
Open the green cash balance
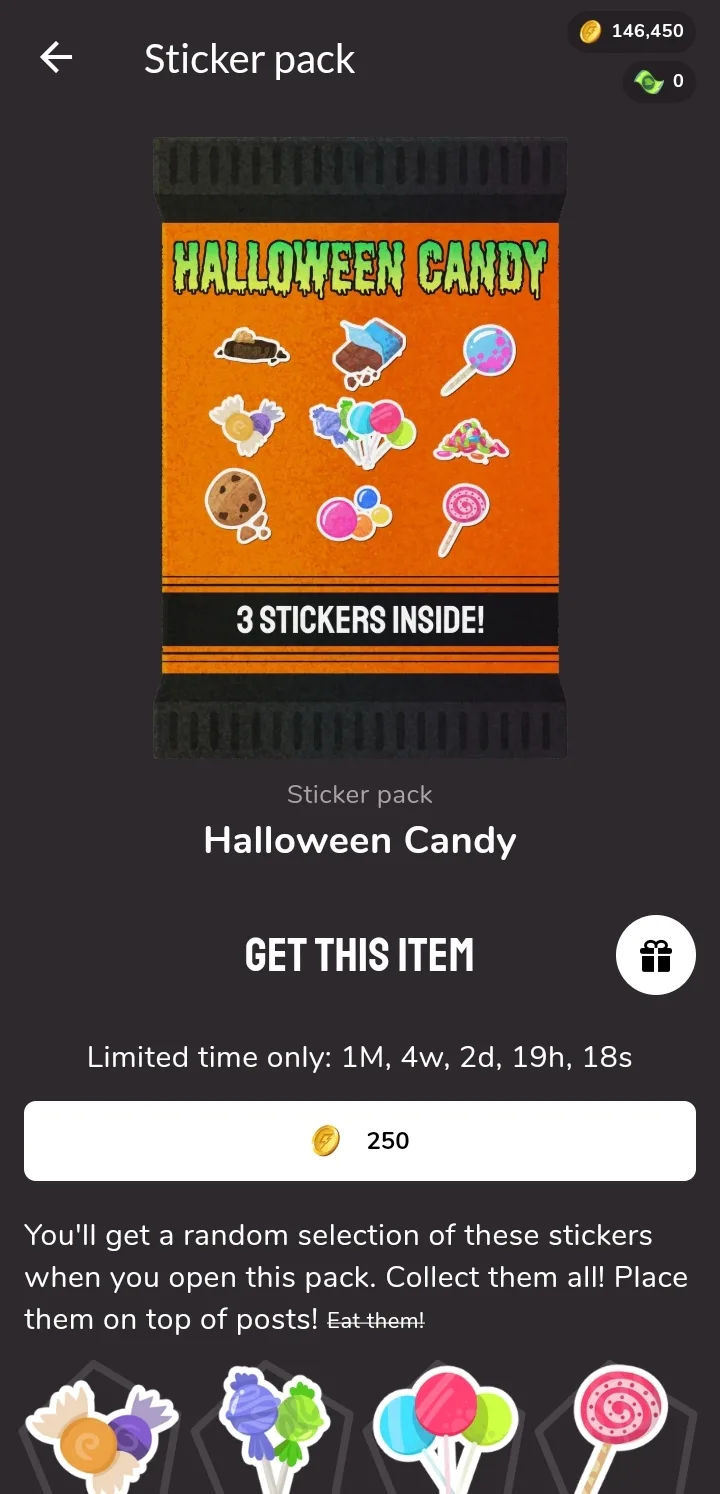(659, 82)
